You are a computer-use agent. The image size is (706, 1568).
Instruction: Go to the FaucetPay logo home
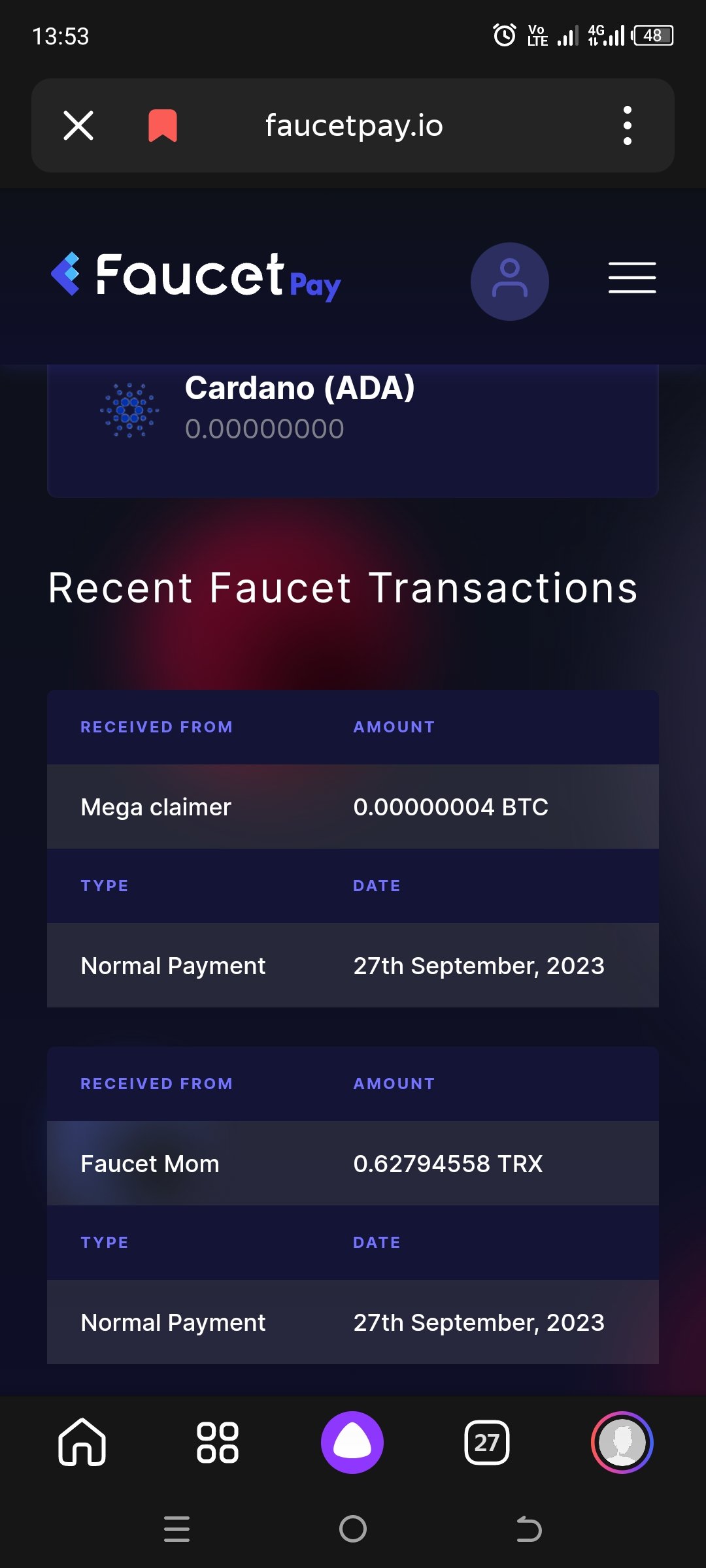pos(196,276)
